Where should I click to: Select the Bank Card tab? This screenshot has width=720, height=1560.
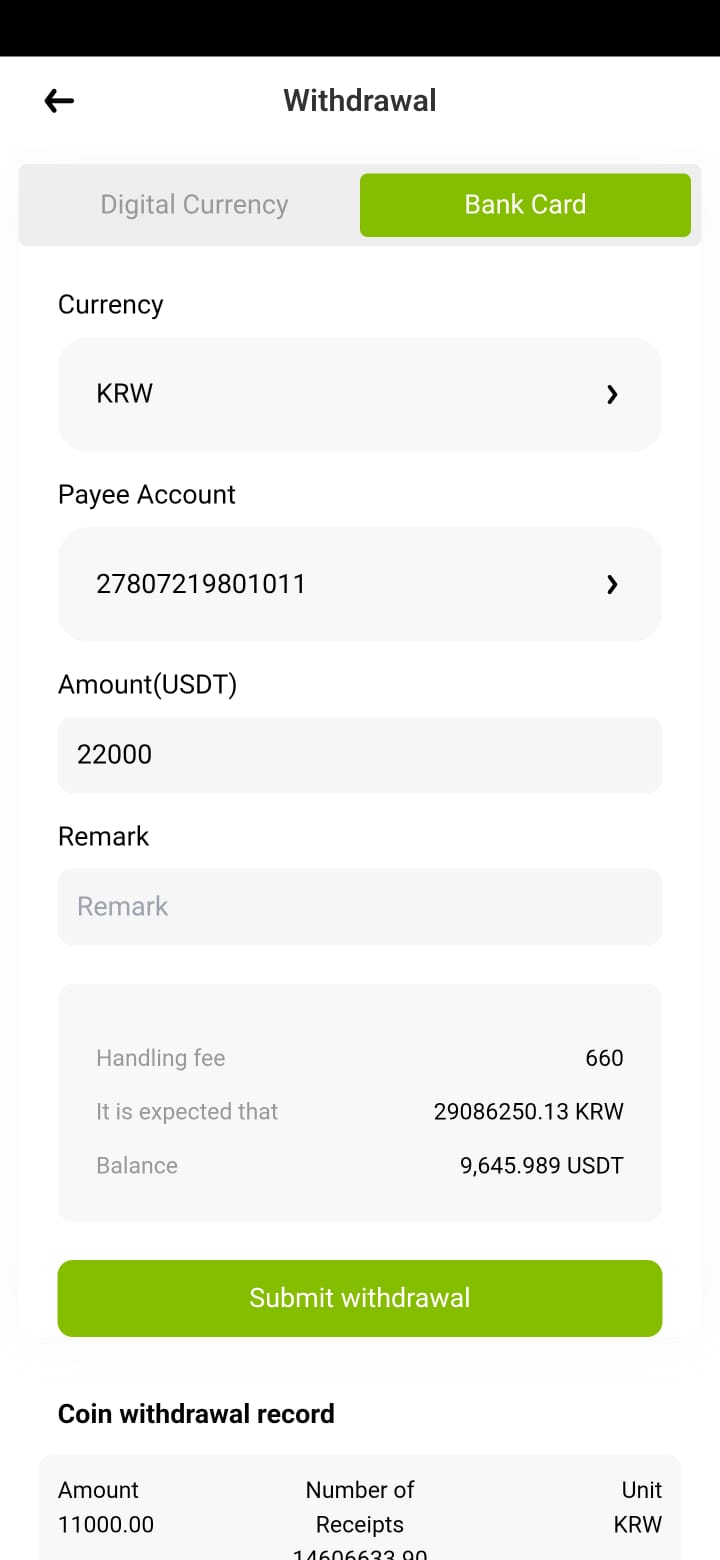click(525, 204)
